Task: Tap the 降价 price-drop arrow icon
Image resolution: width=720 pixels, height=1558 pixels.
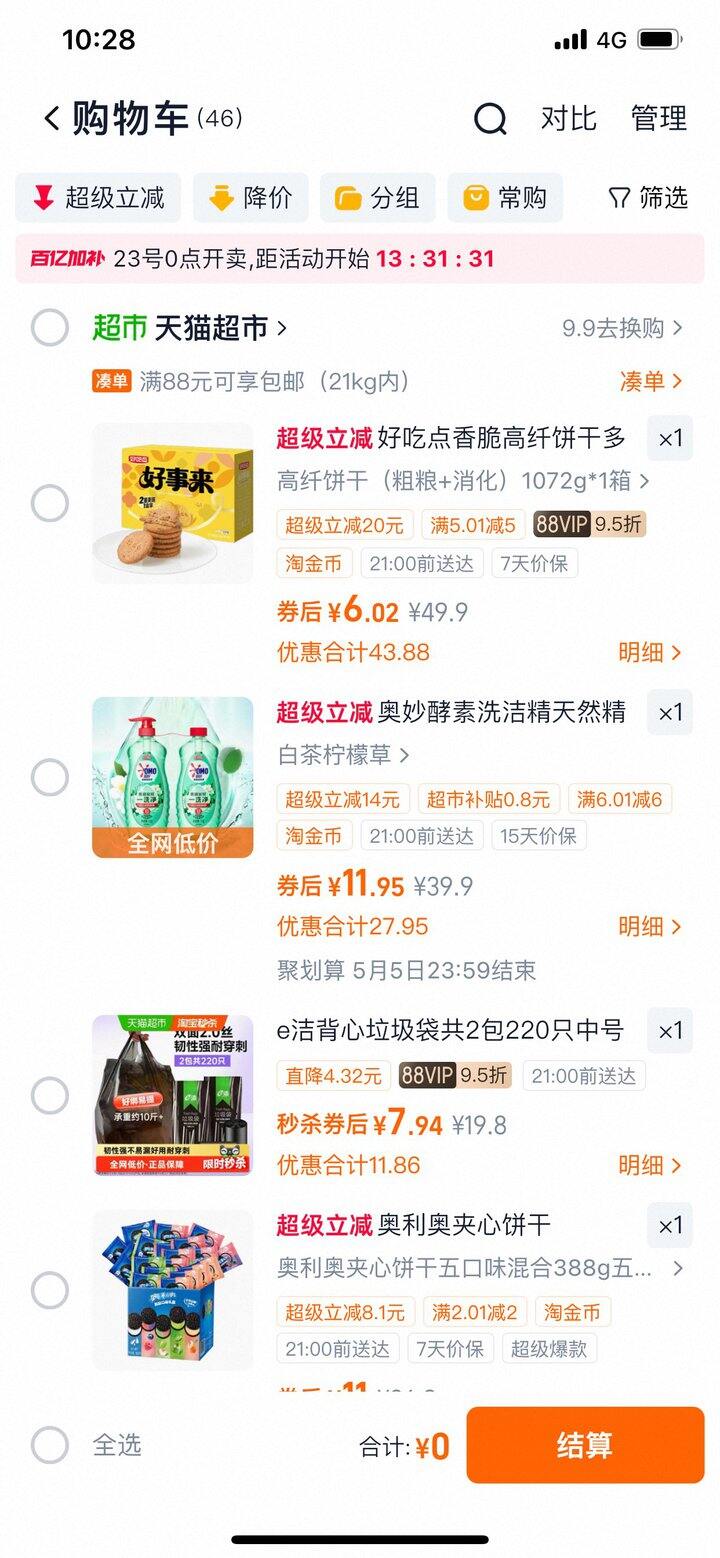Action: pyautogui.click(x=222, y=198)
